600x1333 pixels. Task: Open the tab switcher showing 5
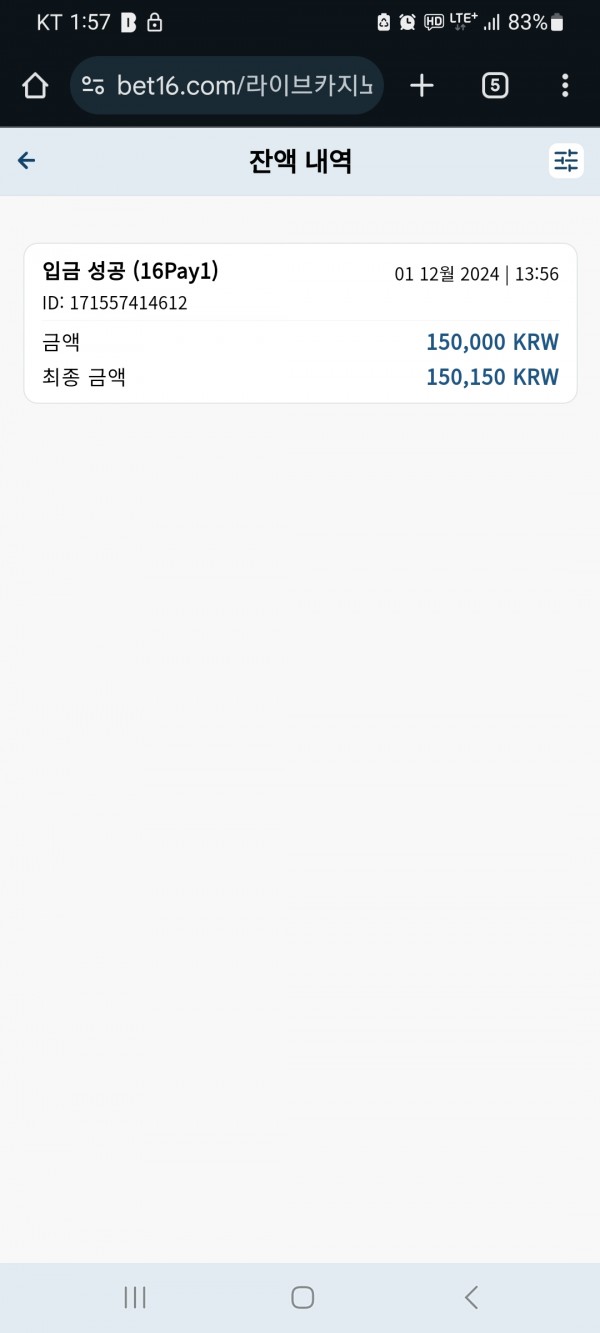pyautogui.click(x=494, y=86)
